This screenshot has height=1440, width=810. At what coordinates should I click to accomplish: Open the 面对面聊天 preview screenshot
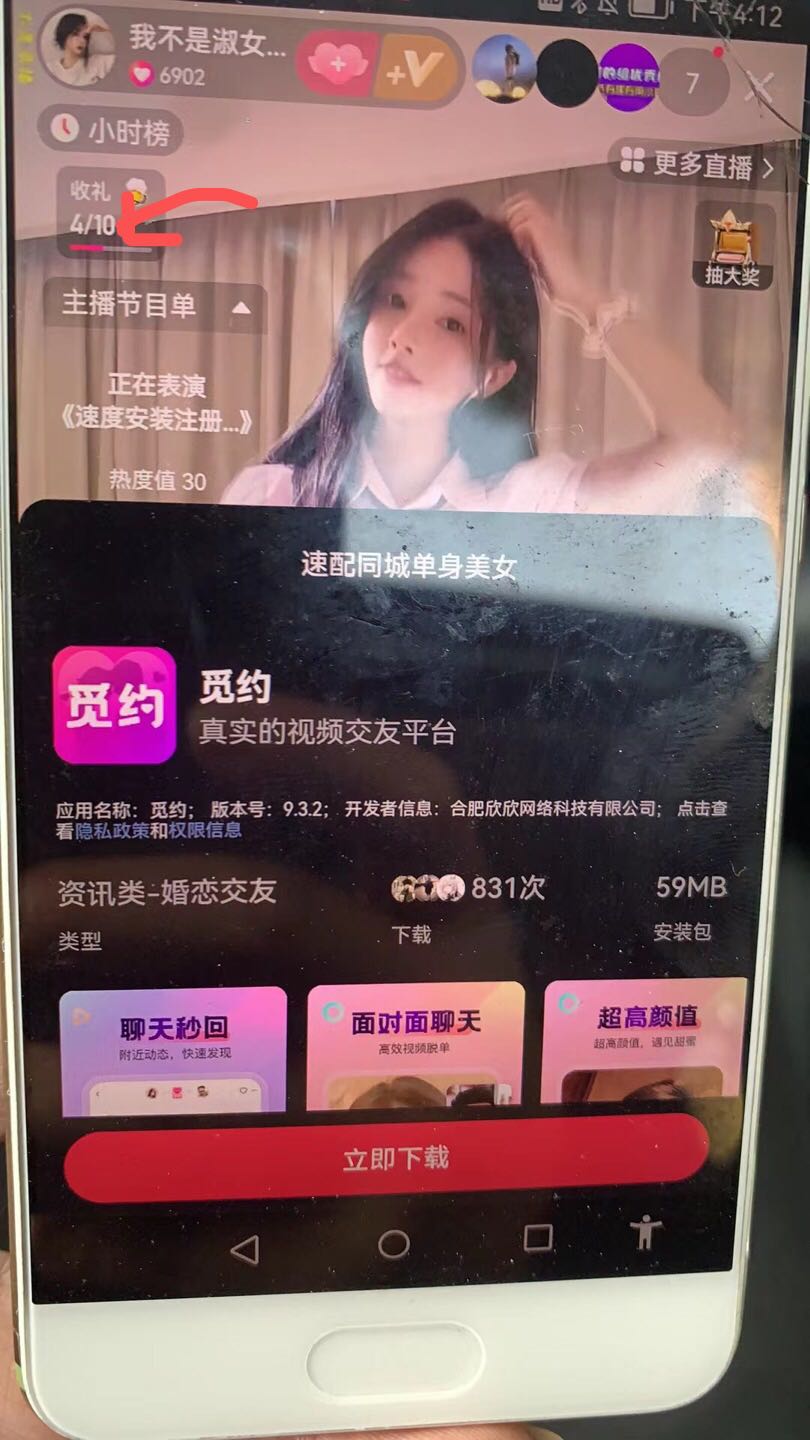tap(415, 1047)
